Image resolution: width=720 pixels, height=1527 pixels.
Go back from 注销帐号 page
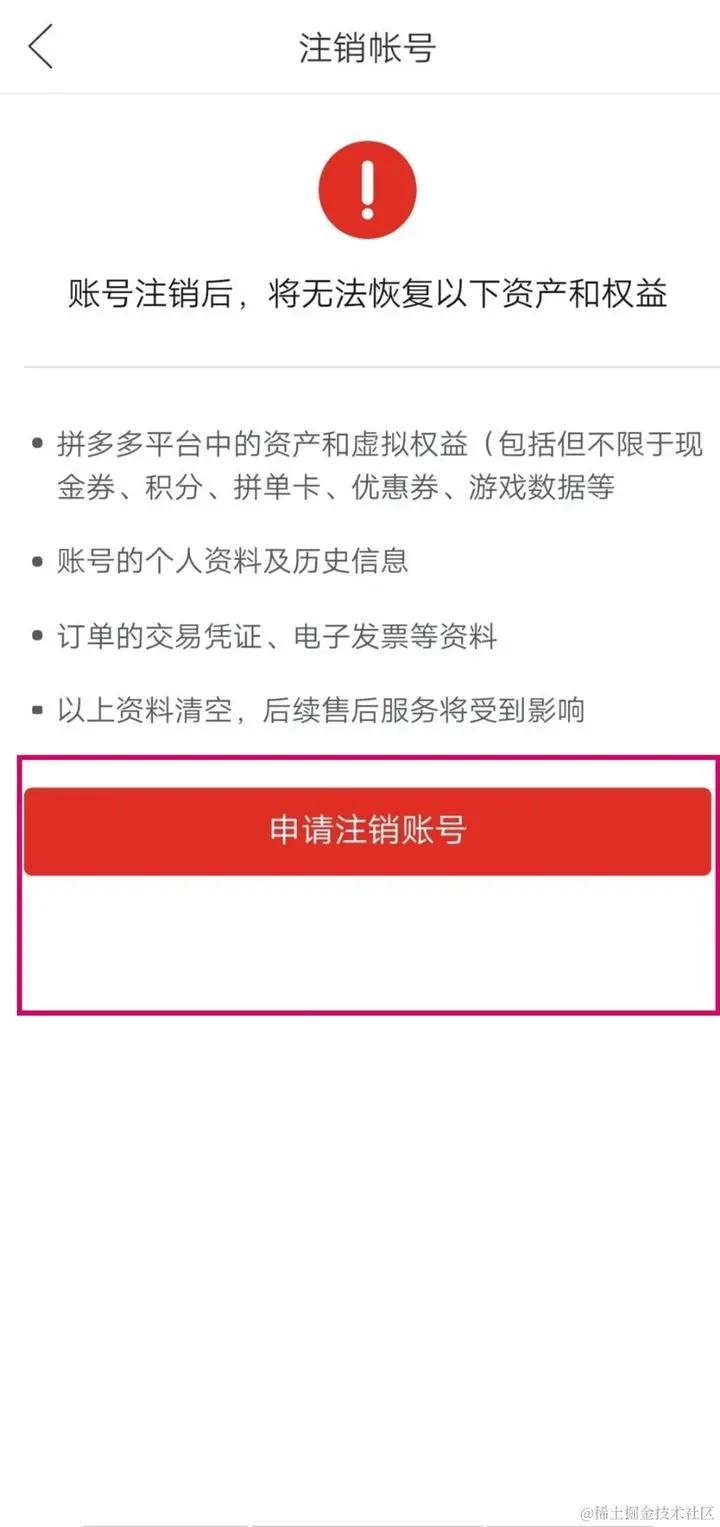(x=41, y=47)
